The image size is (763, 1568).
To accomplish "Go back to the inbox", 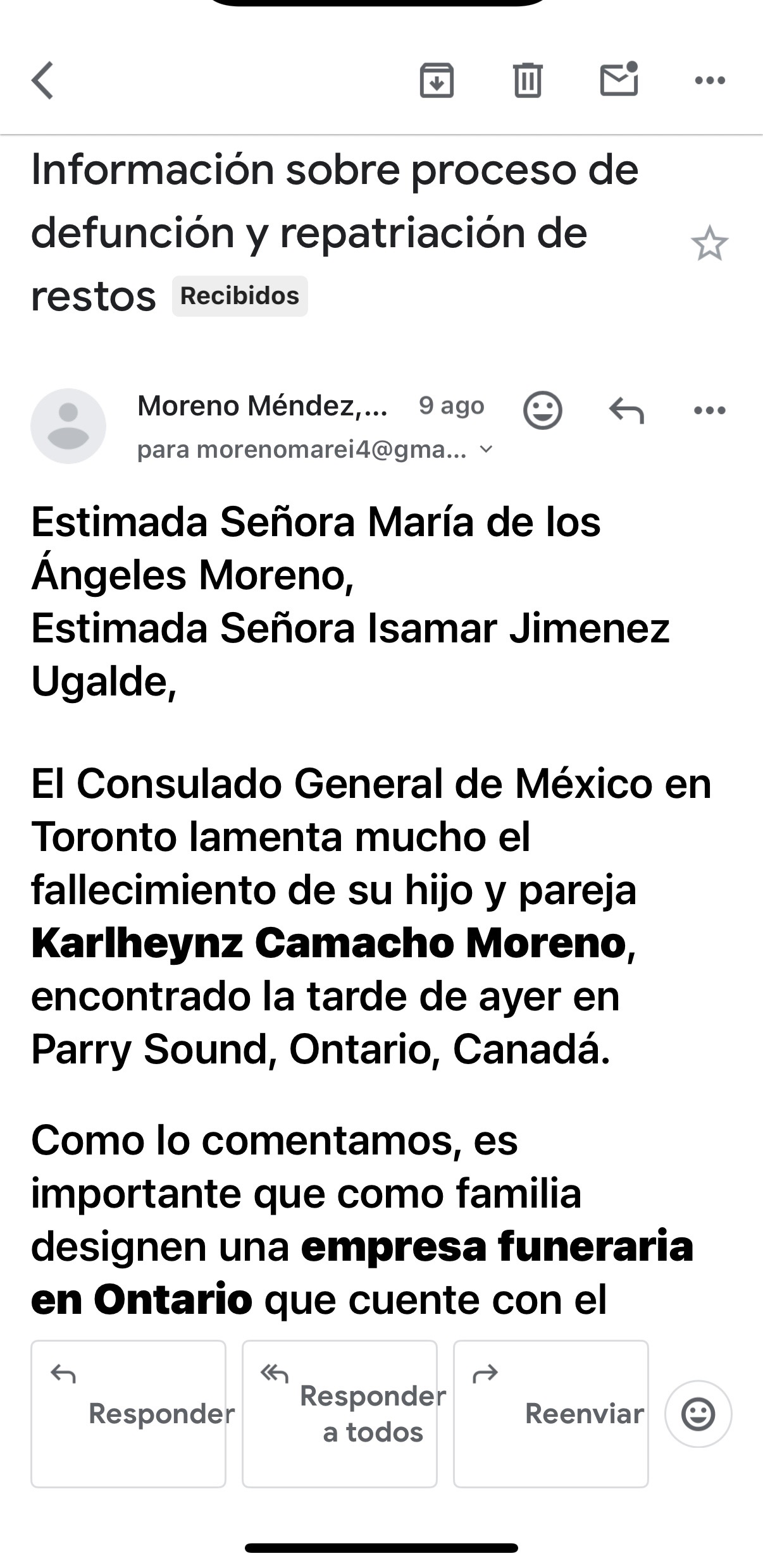I will pos(43,80).
